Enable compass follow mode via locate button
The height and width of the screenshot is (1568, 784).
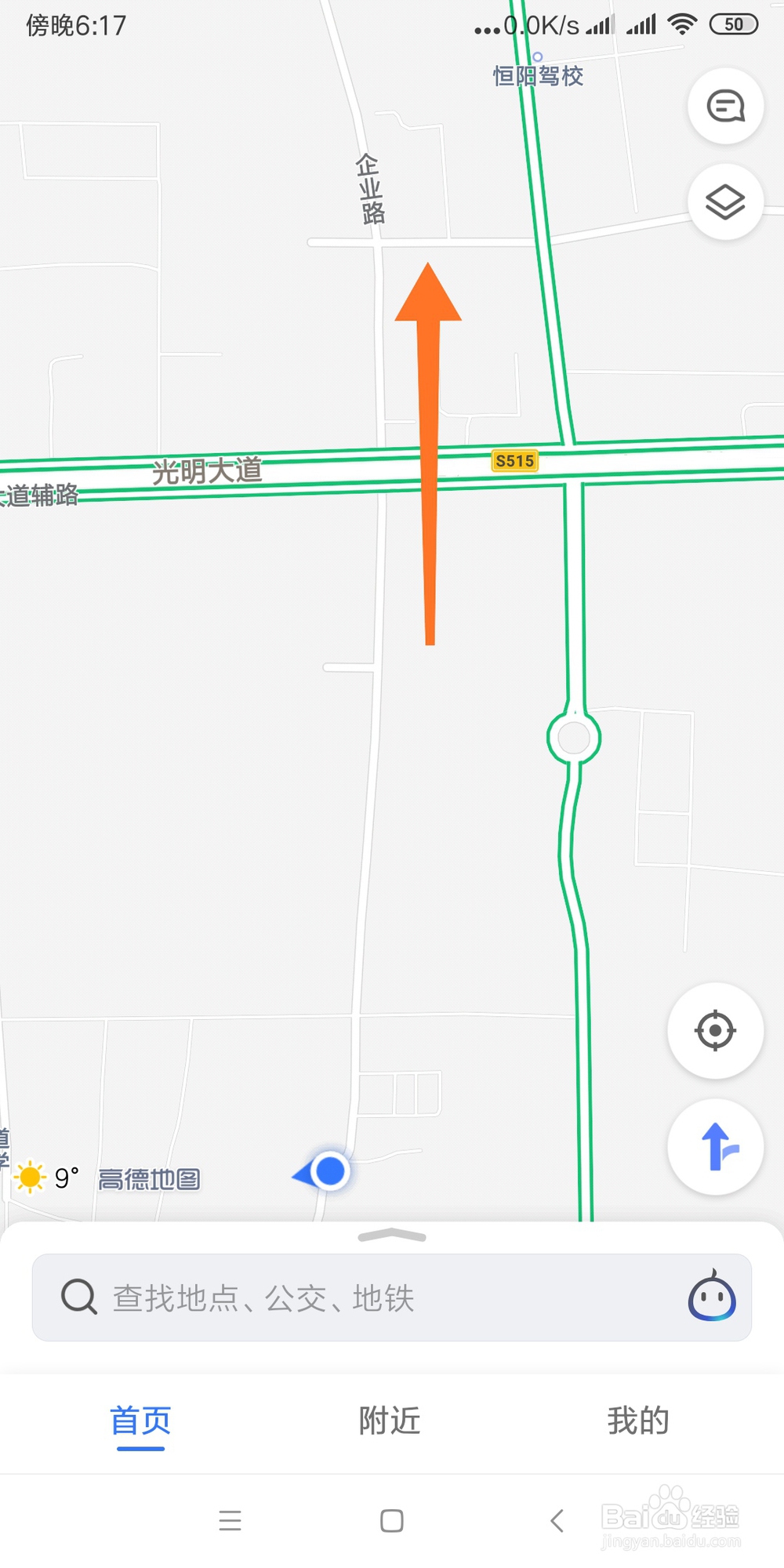coord(714,1031)
